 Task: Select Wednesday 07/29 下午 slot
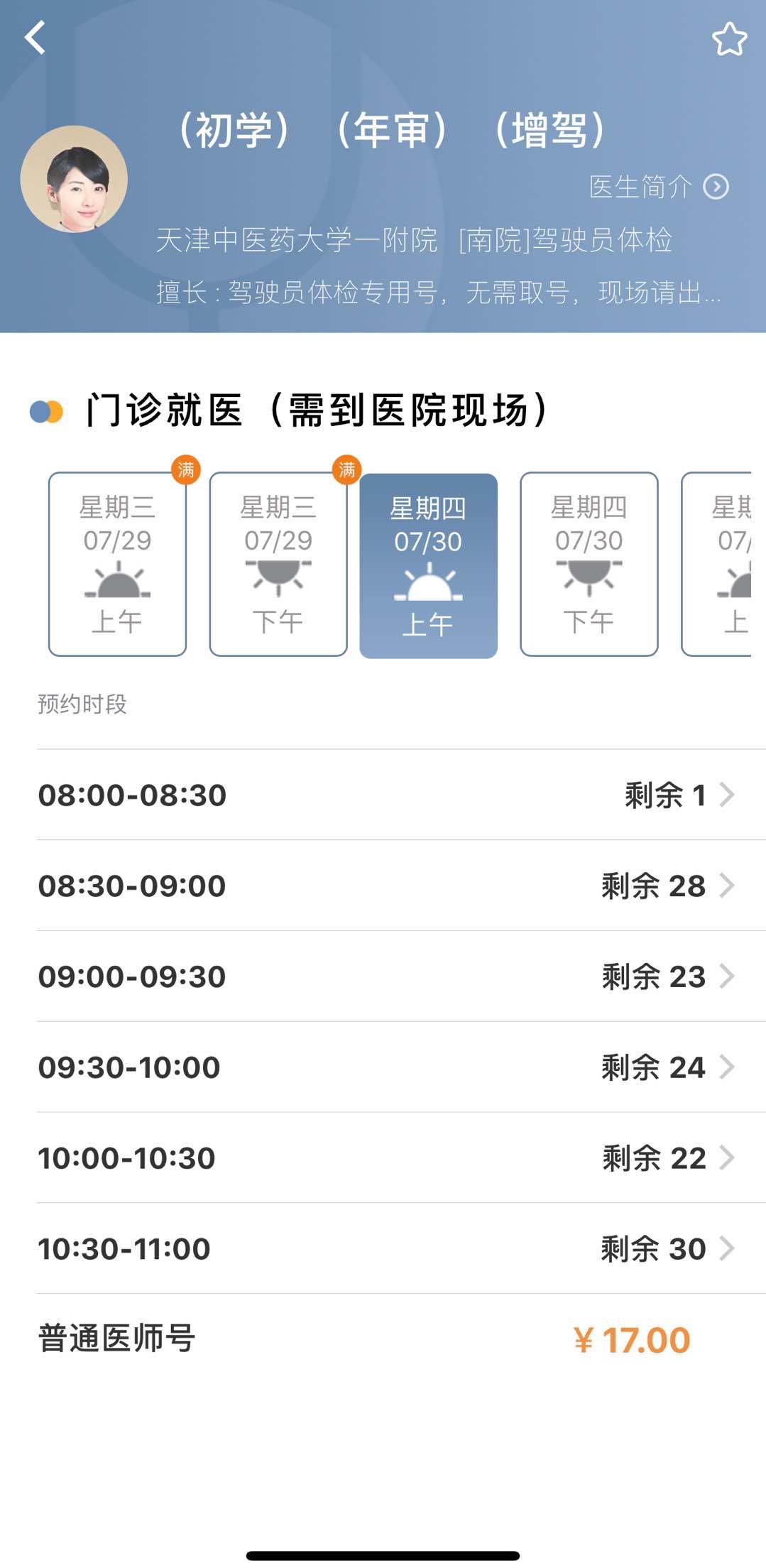pos(278,565)
